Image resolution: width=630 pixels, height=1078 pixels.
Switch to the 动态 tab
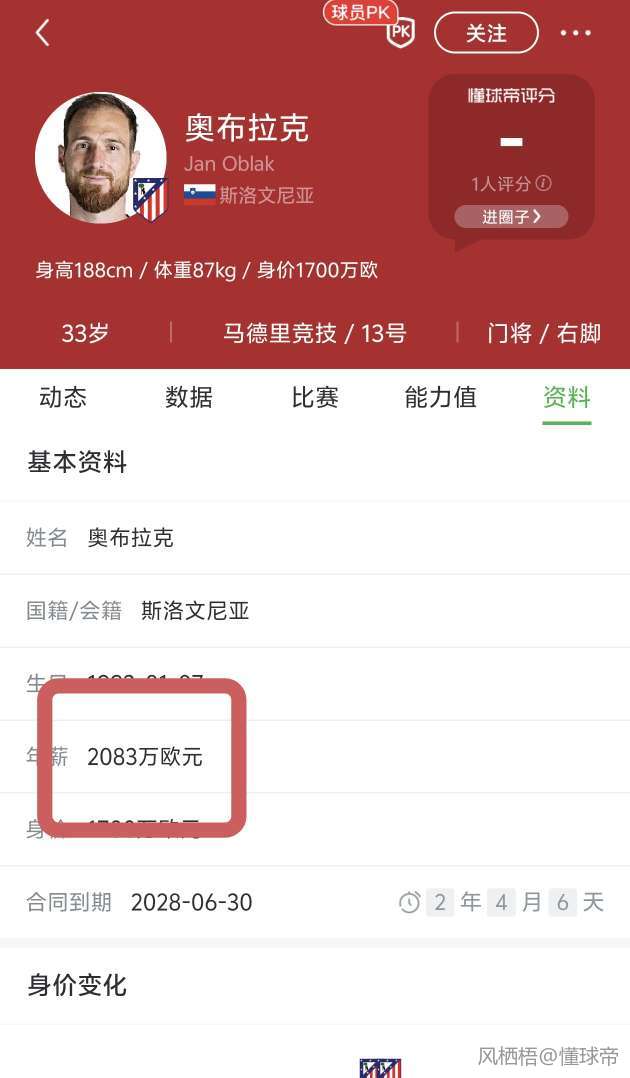coord(63,397)
